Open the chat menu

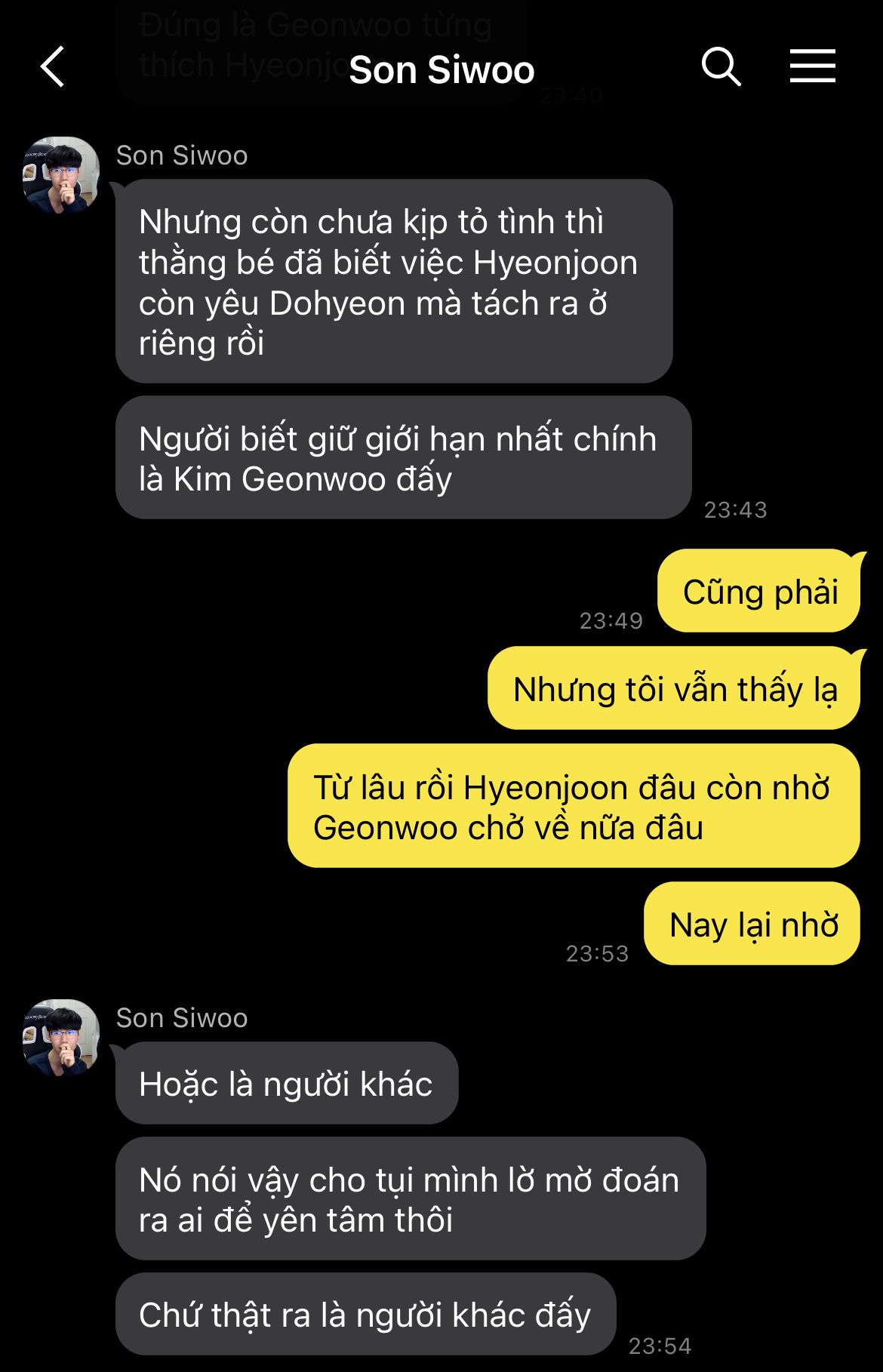click(812, 66)
